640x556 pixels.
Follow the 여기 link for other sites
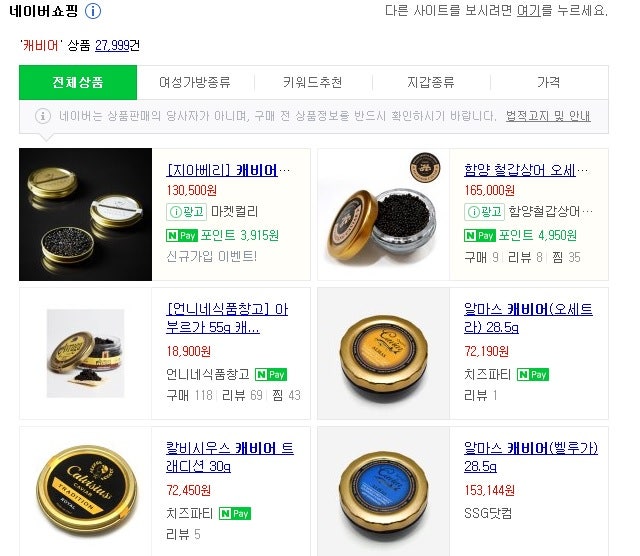tap(529, 11)
